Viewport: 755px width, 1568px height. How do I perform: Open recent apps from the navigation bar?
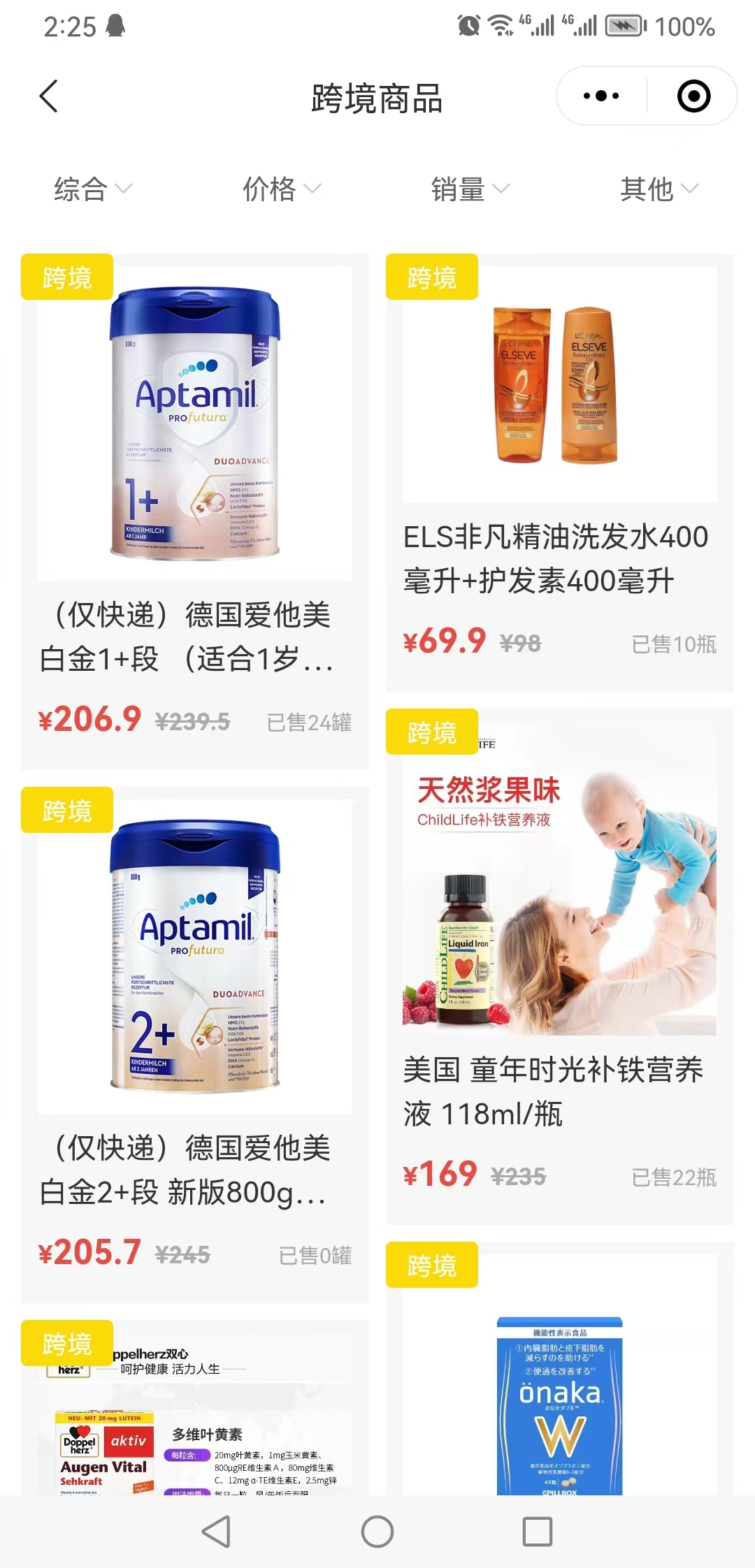[537, 1532]
